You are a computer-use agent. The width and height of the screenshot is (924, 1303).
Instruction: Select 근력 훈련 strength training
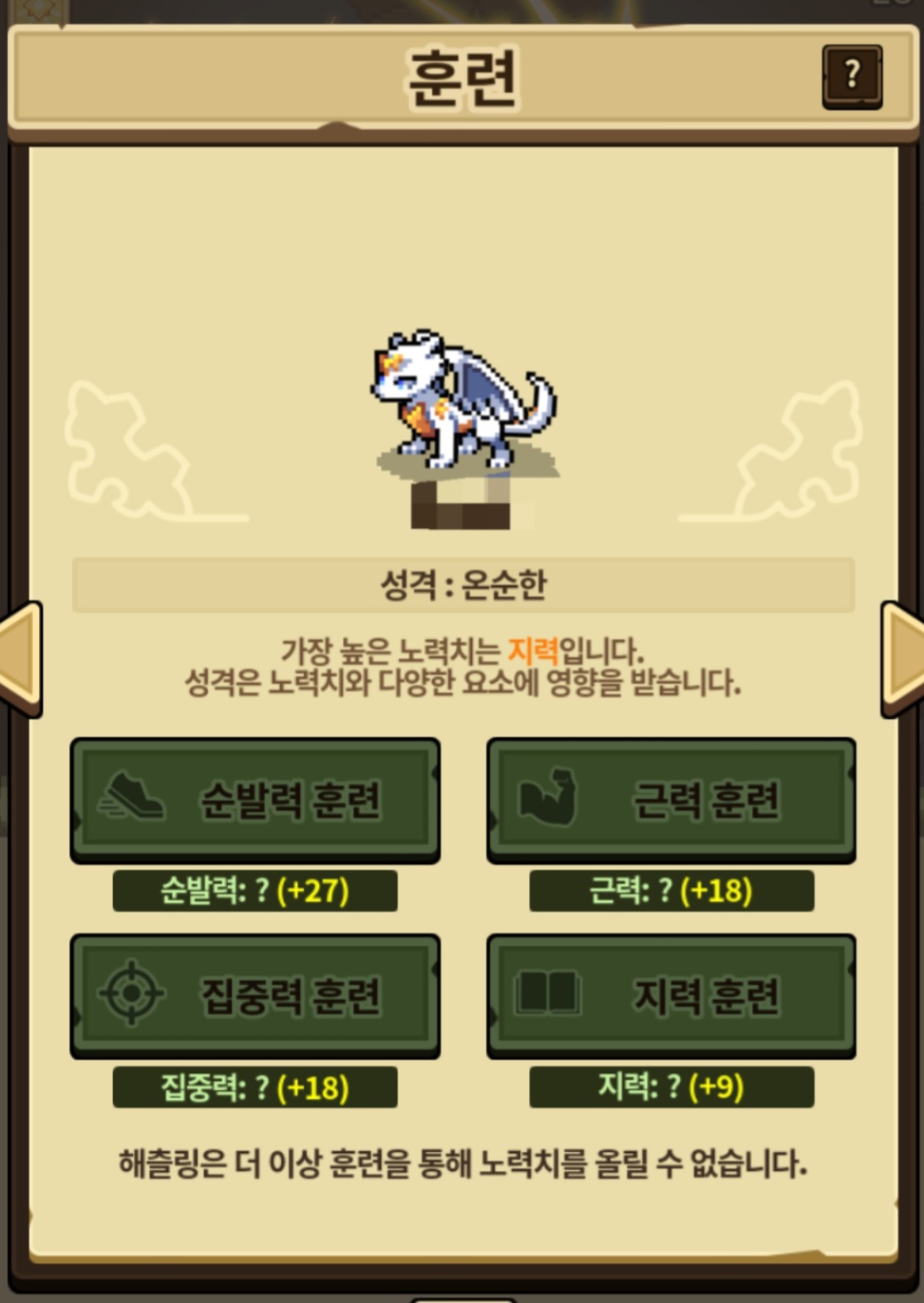(671, 800)
